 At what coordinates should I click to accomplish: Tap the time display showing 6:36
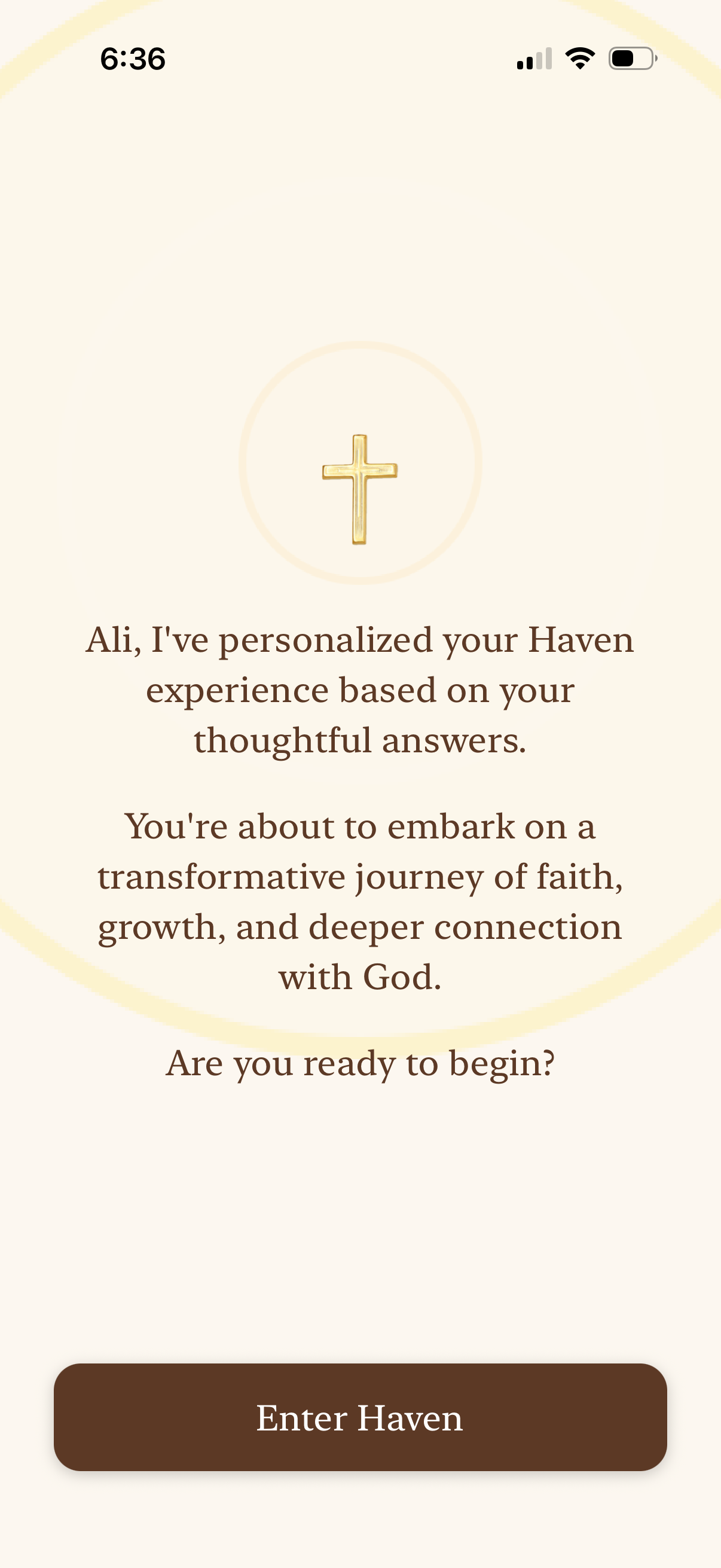pyautogui.click(x=132, y=58)
